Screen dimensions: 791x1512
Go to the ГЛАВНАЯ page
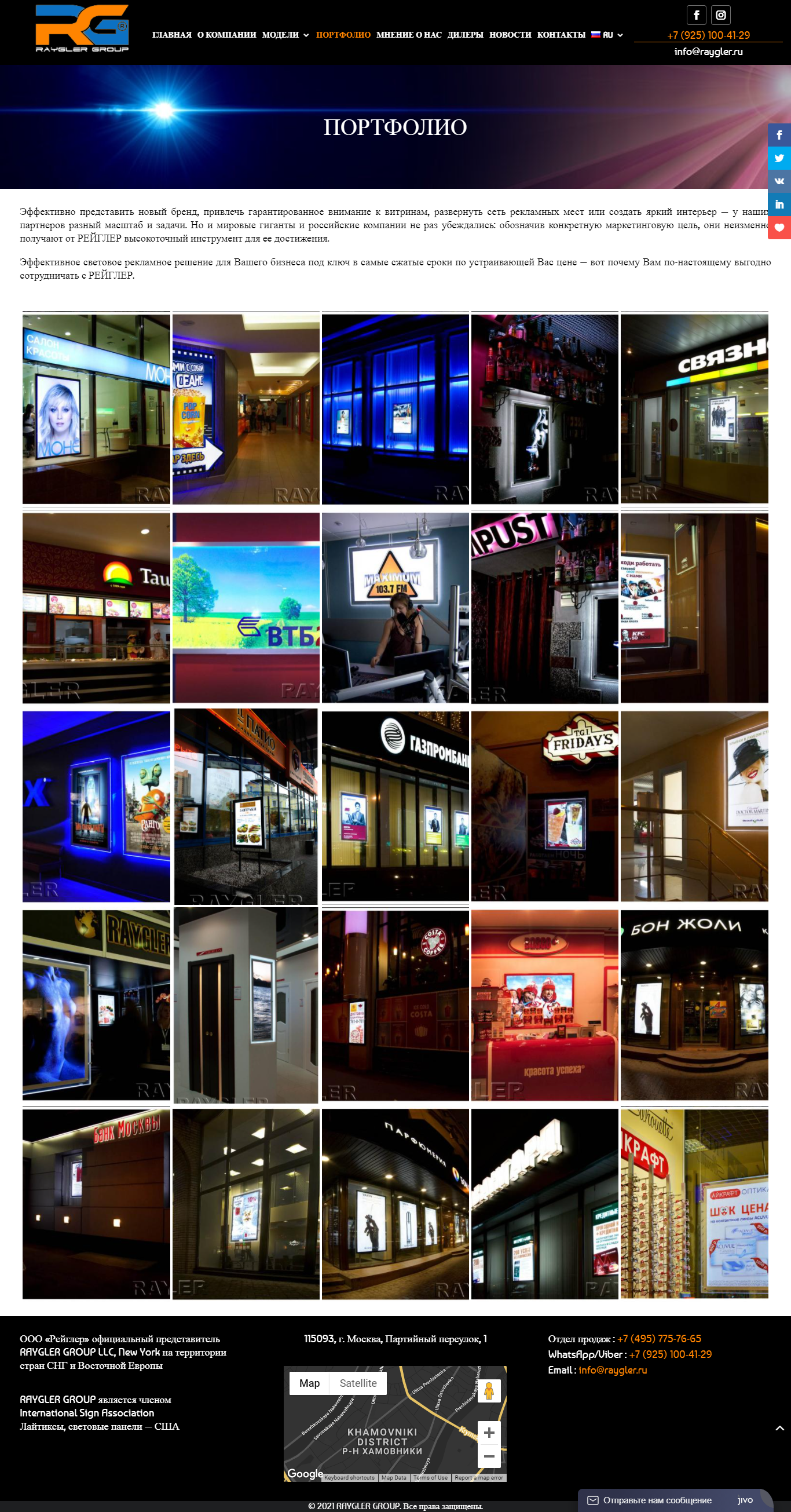171,35
